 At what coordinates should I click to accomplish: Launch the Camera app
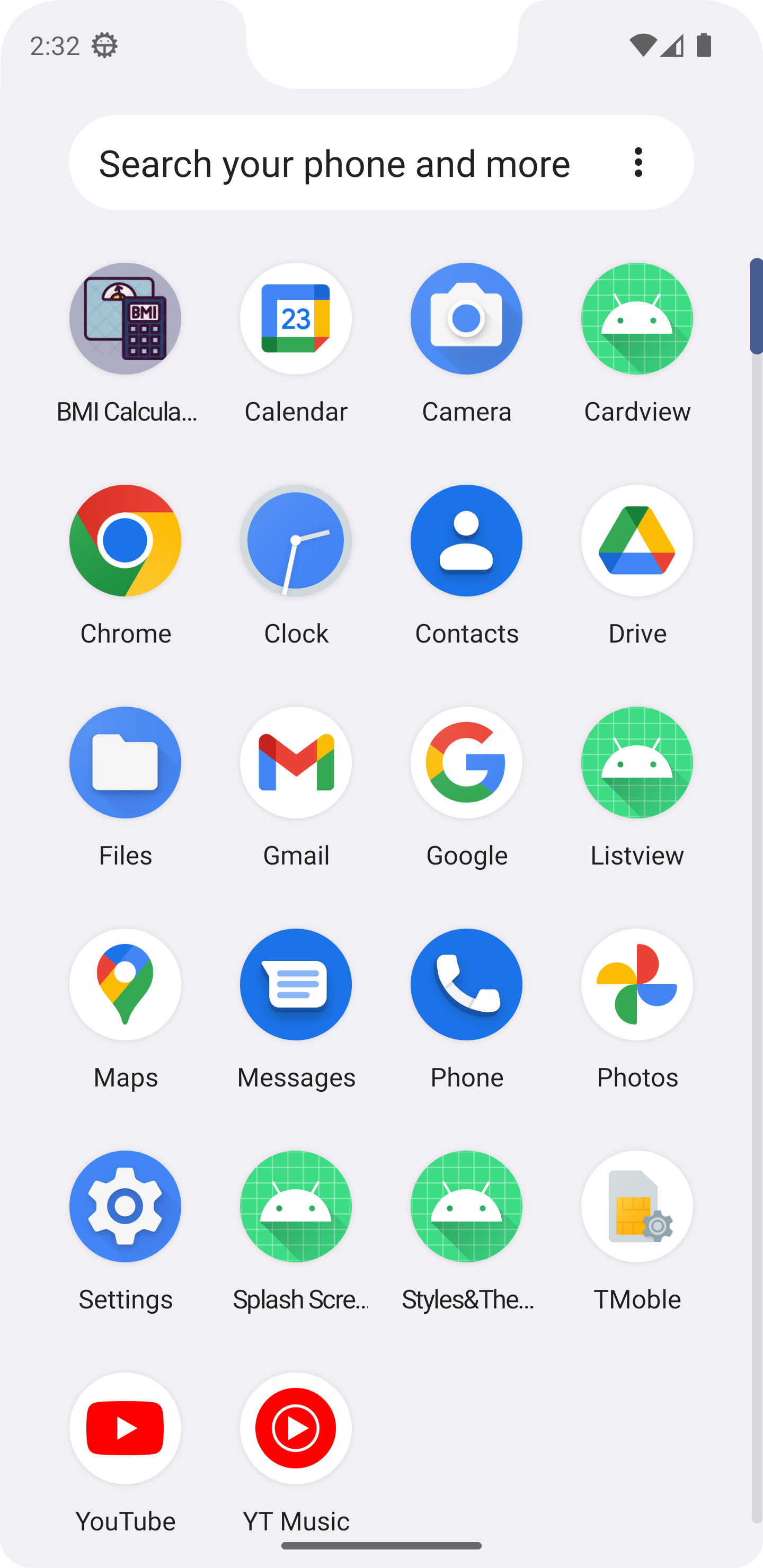466,319
